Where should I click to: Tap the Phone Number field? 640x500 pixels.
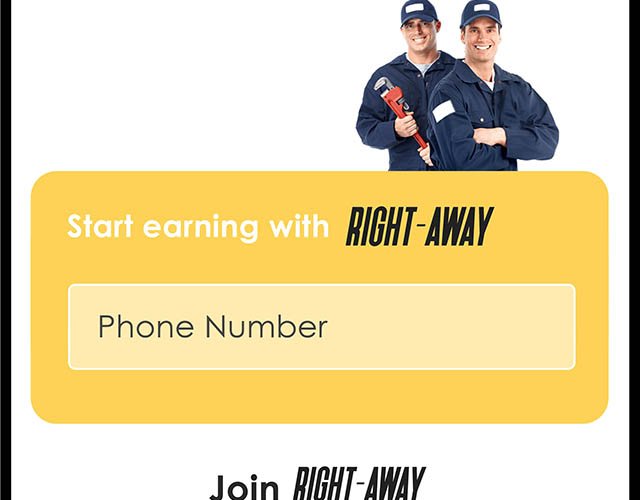(x=321, y=327)
